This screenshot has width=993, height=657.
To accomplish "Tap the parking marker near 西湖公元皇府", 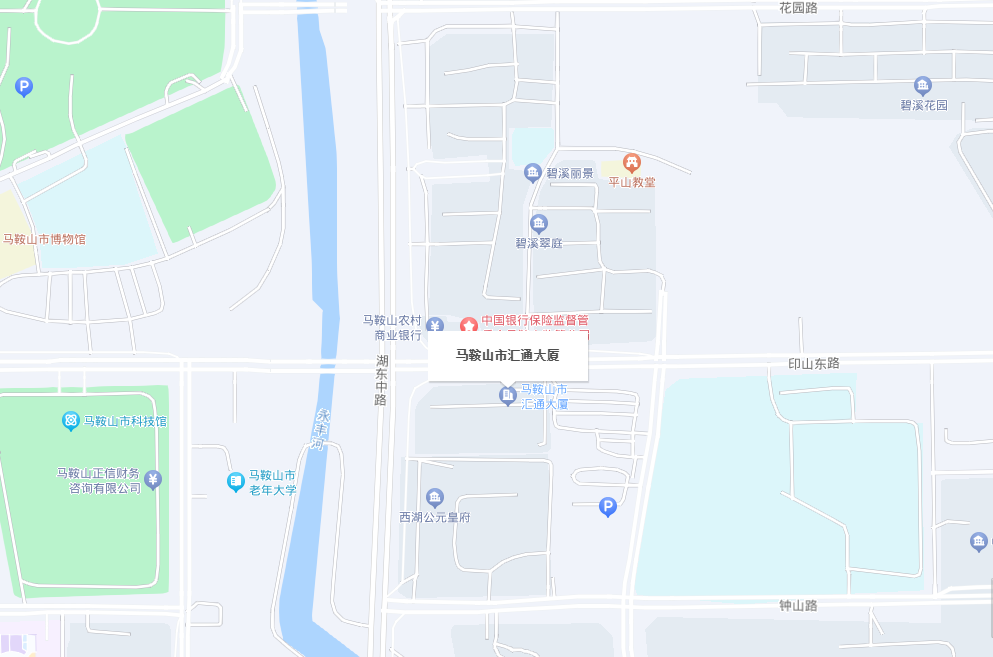I will (607, 508).
